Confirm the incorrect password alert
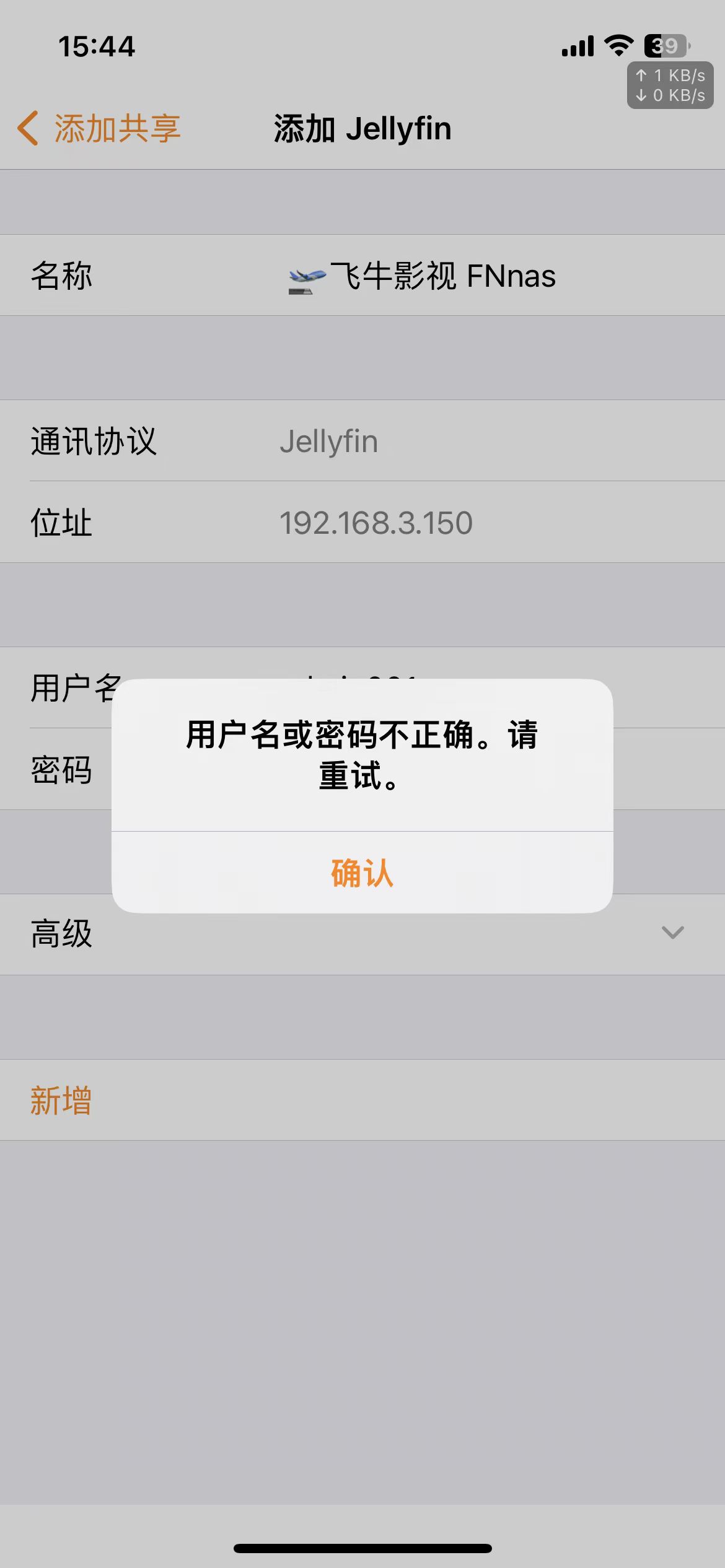This screenshot has width=725, height=1568. (362, 873)
